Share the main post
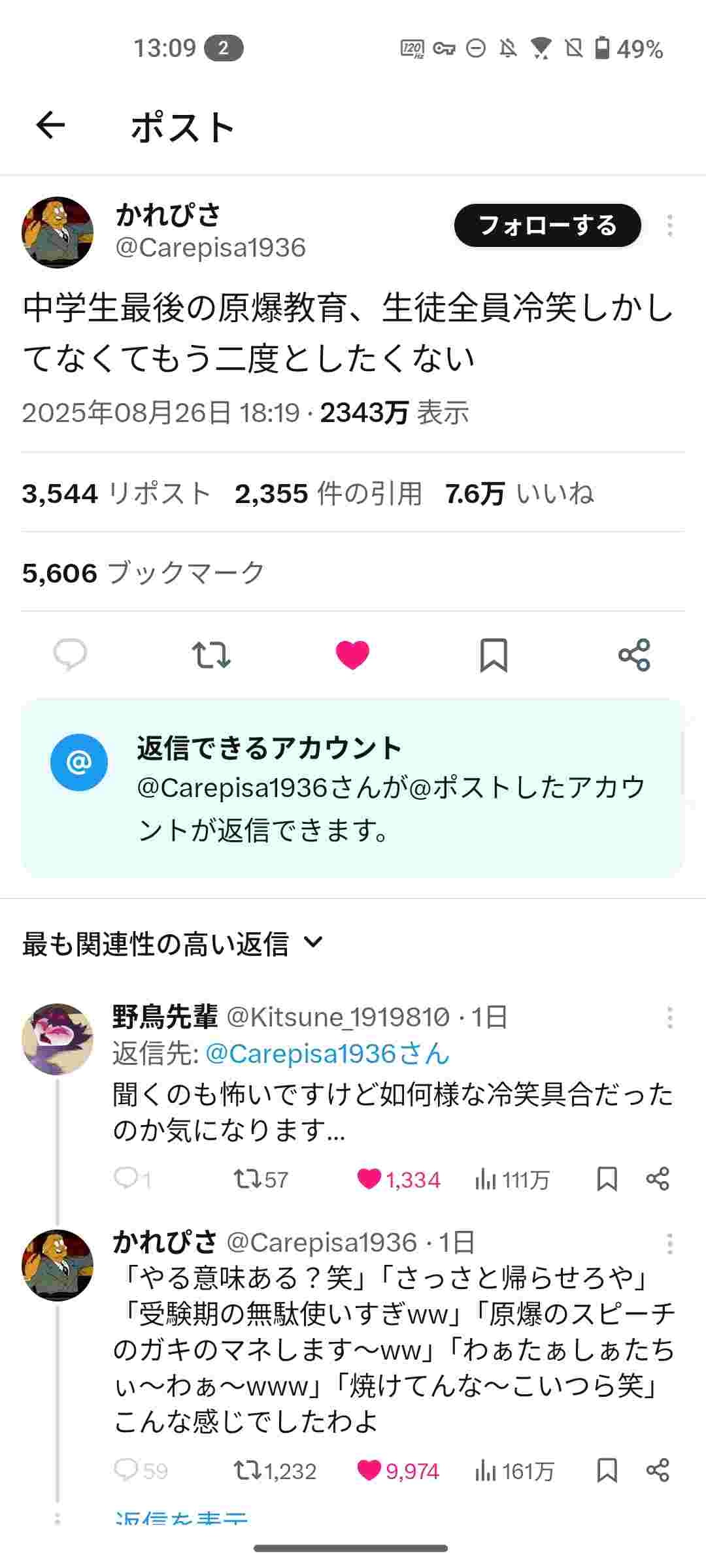Viewport: 706px width, 1568px height. 634,655
